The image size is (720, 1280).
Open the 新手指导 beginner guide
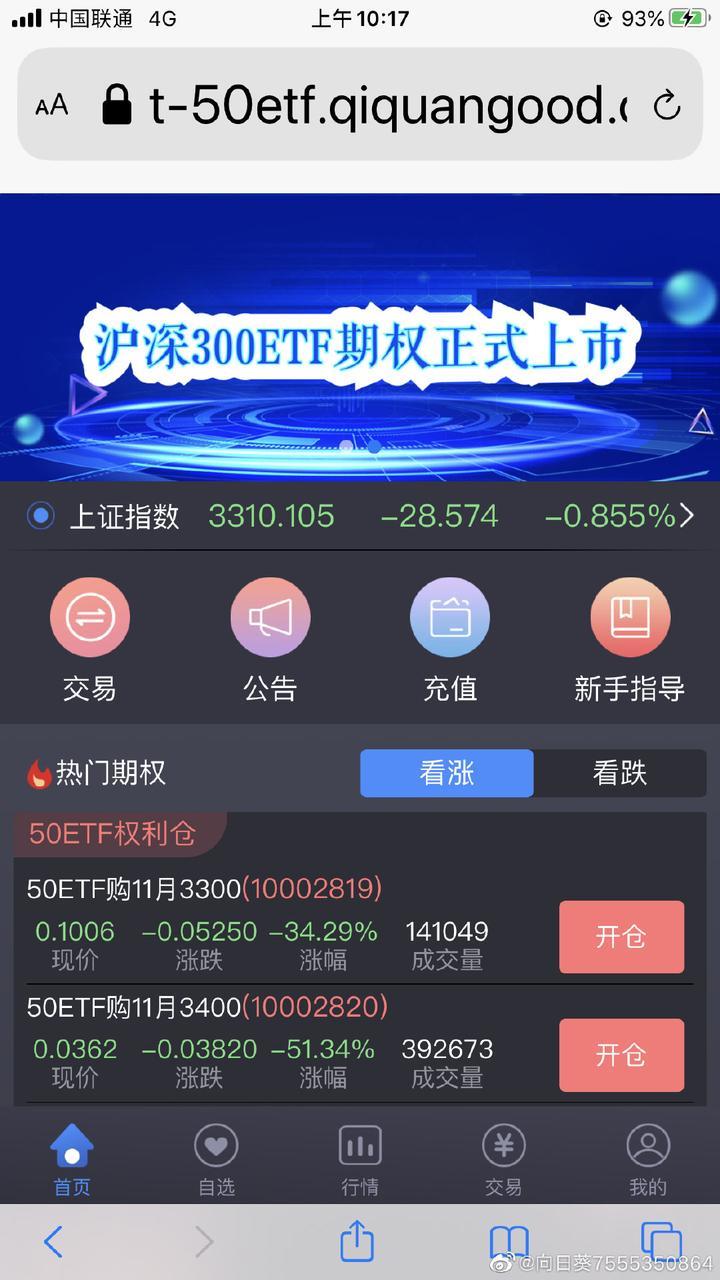[629, 618]
